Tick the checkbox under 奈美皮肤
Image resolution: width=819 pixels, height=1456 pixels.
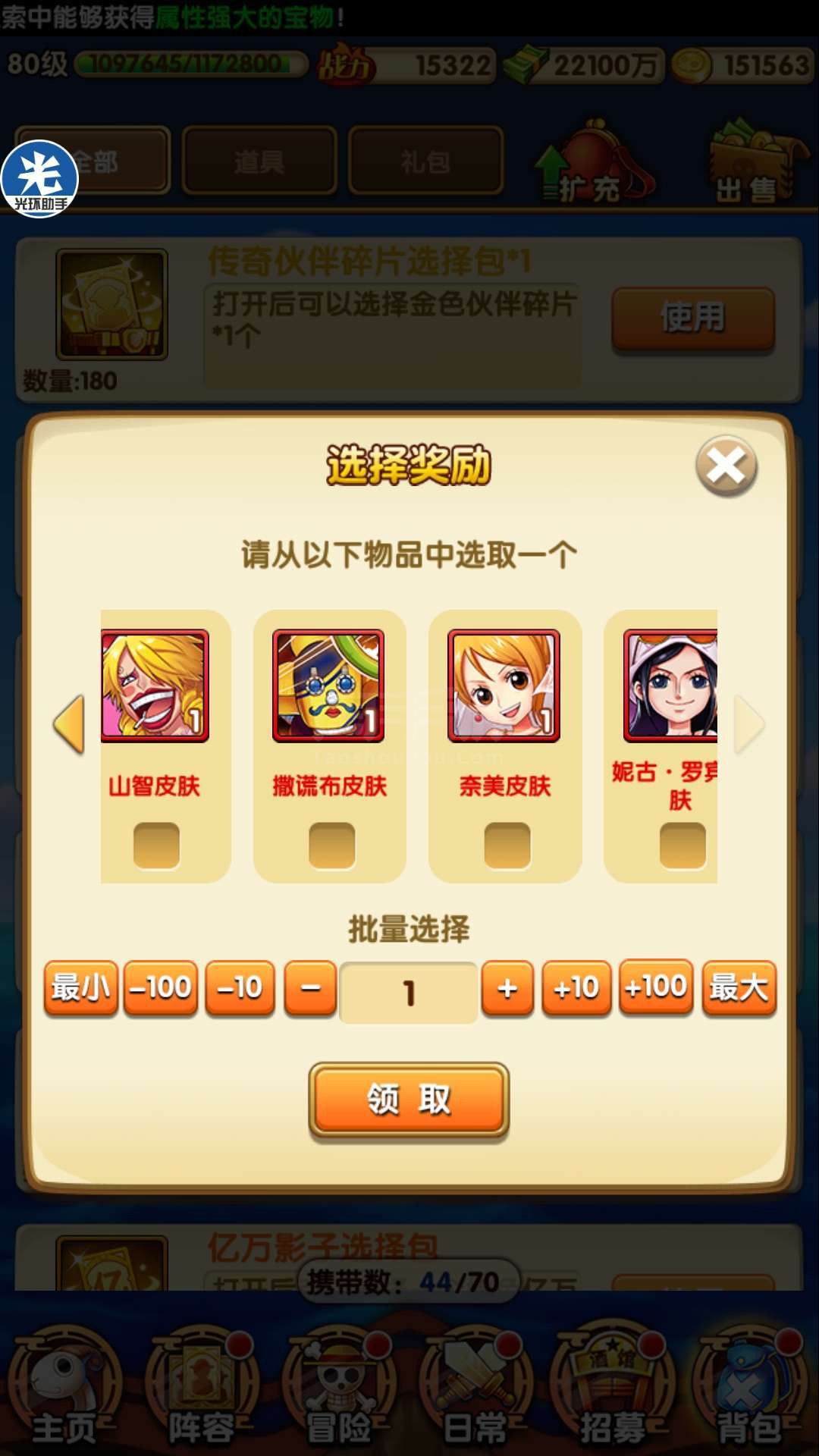coord(507,846)
